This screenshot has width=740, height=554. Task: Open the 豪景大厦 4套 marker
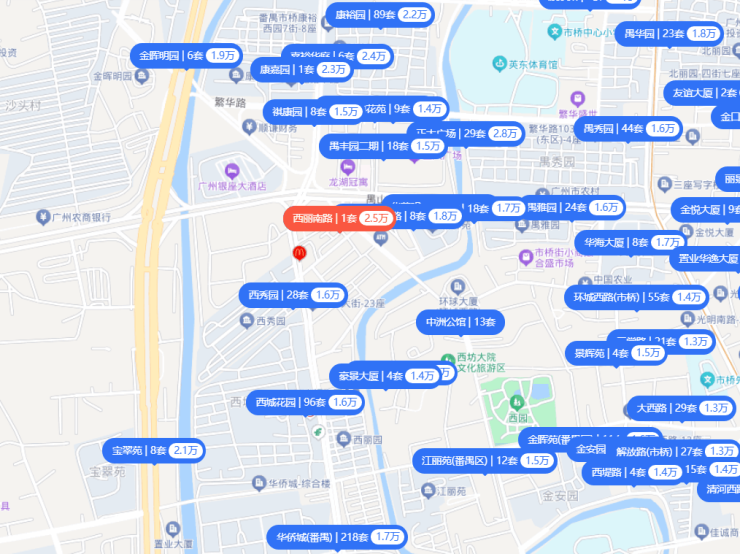tap(385, 376)
